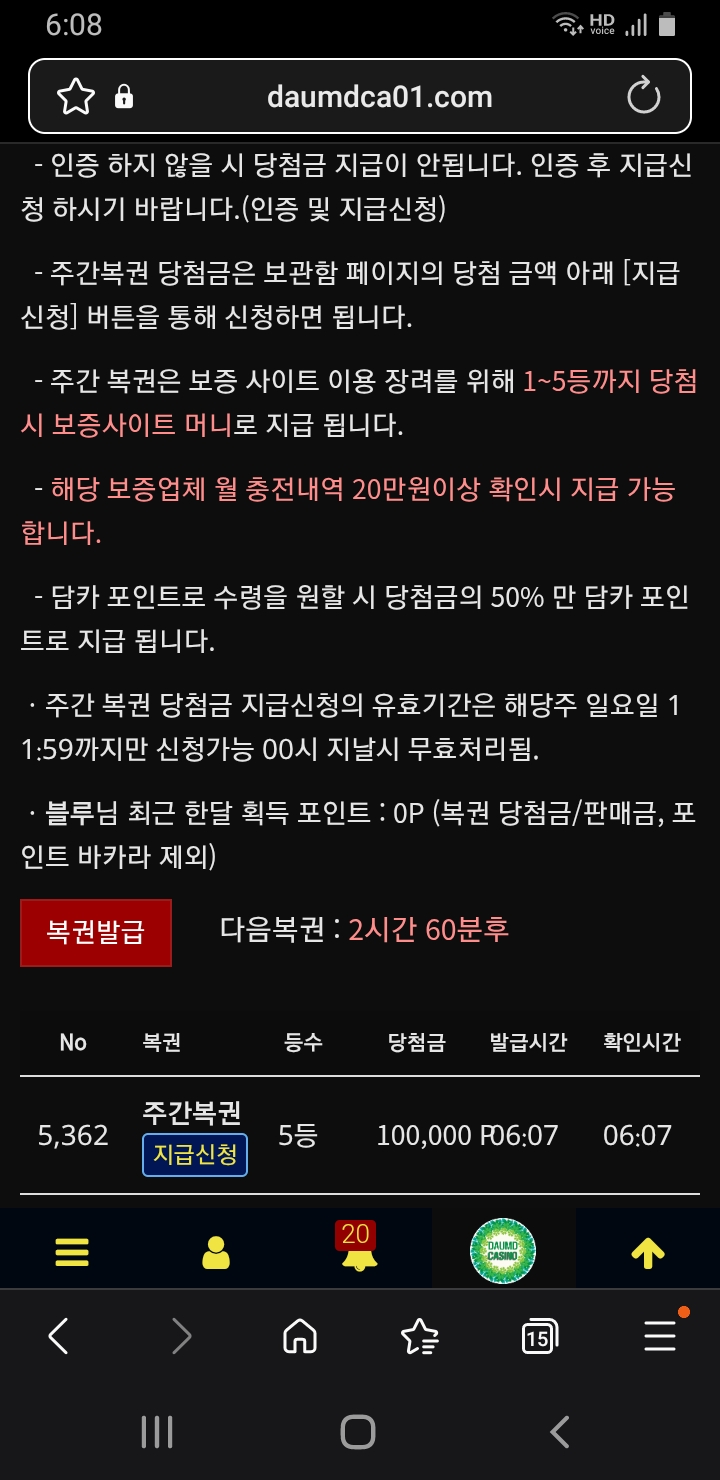
Task: Tap the 복권발급 button
Action: 96,932
